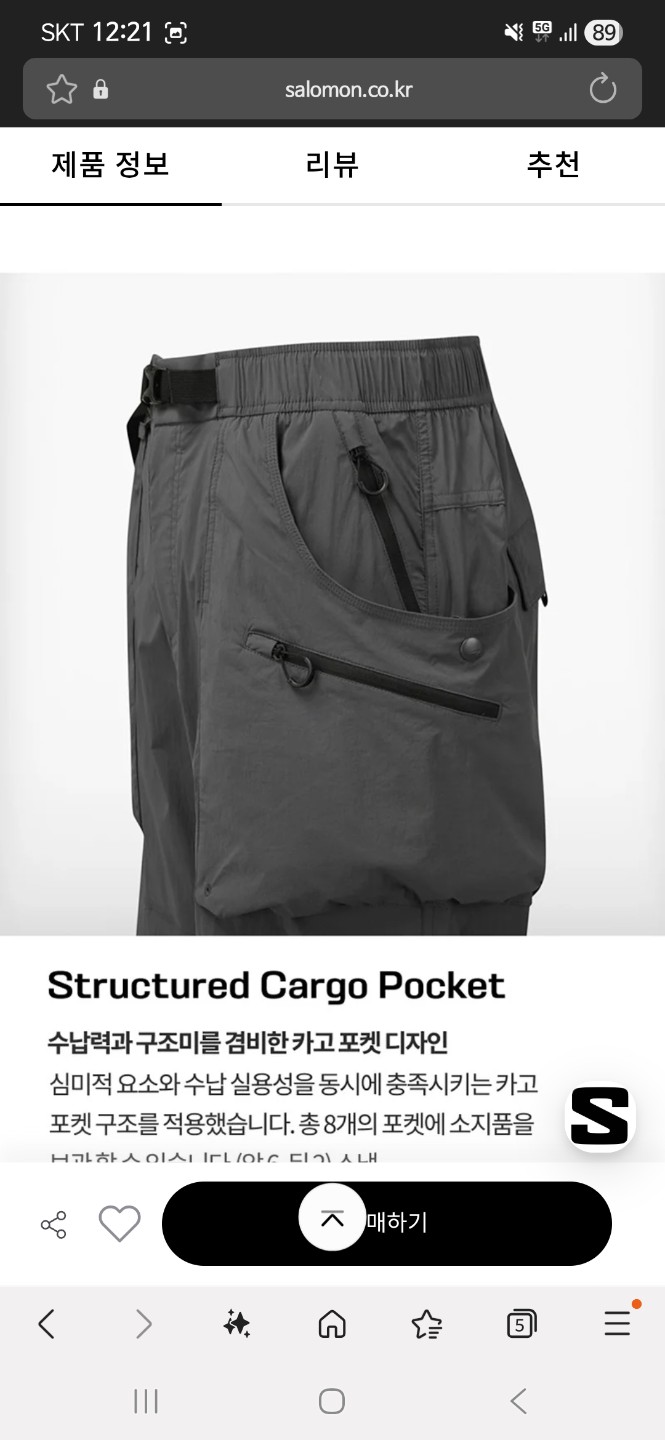
Task: Go back in the browser toolbar
Action: pyautogui.click(x=46, y=1325)
